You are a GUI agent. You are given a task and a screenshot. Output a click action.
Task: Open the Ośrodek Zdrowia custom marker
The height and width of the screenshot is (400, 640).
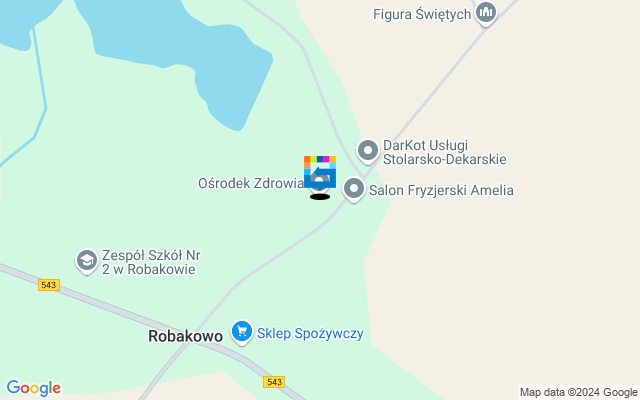320,172
